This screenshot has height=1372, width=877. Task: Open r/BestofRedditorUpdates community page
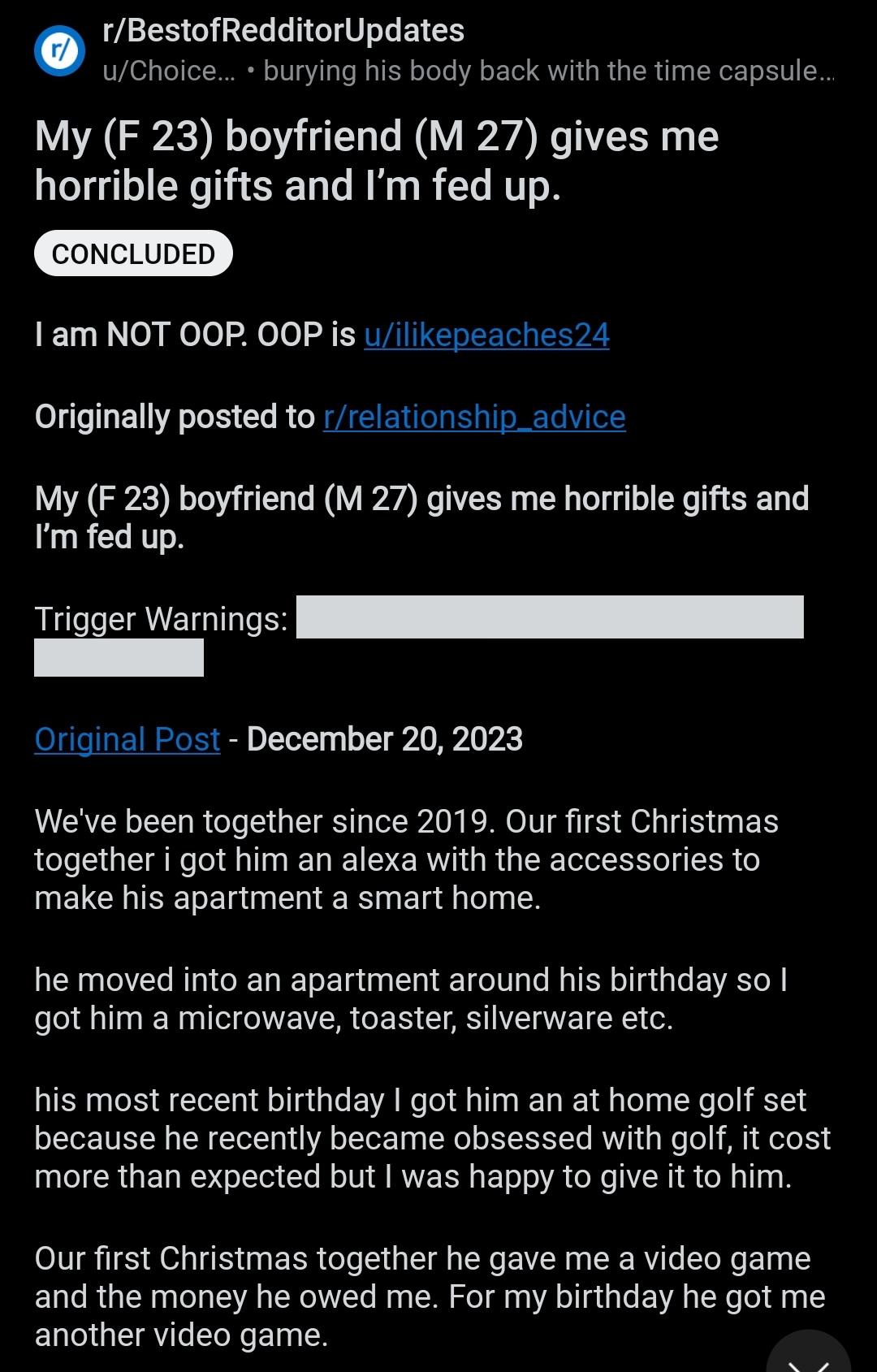(x=283, y=31)
